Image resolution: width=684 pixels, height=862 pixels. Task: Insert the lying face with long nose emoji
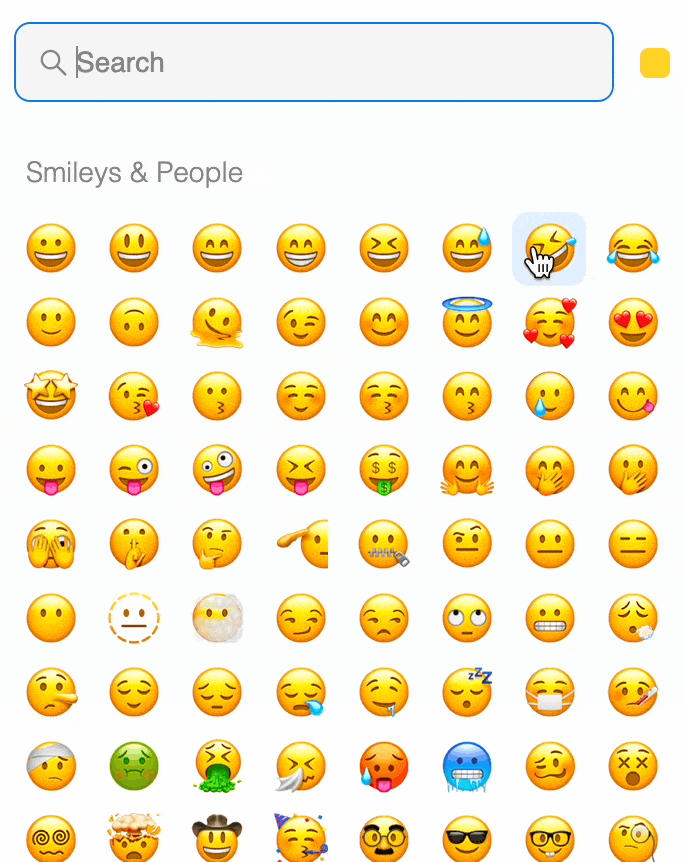(51, 692)
